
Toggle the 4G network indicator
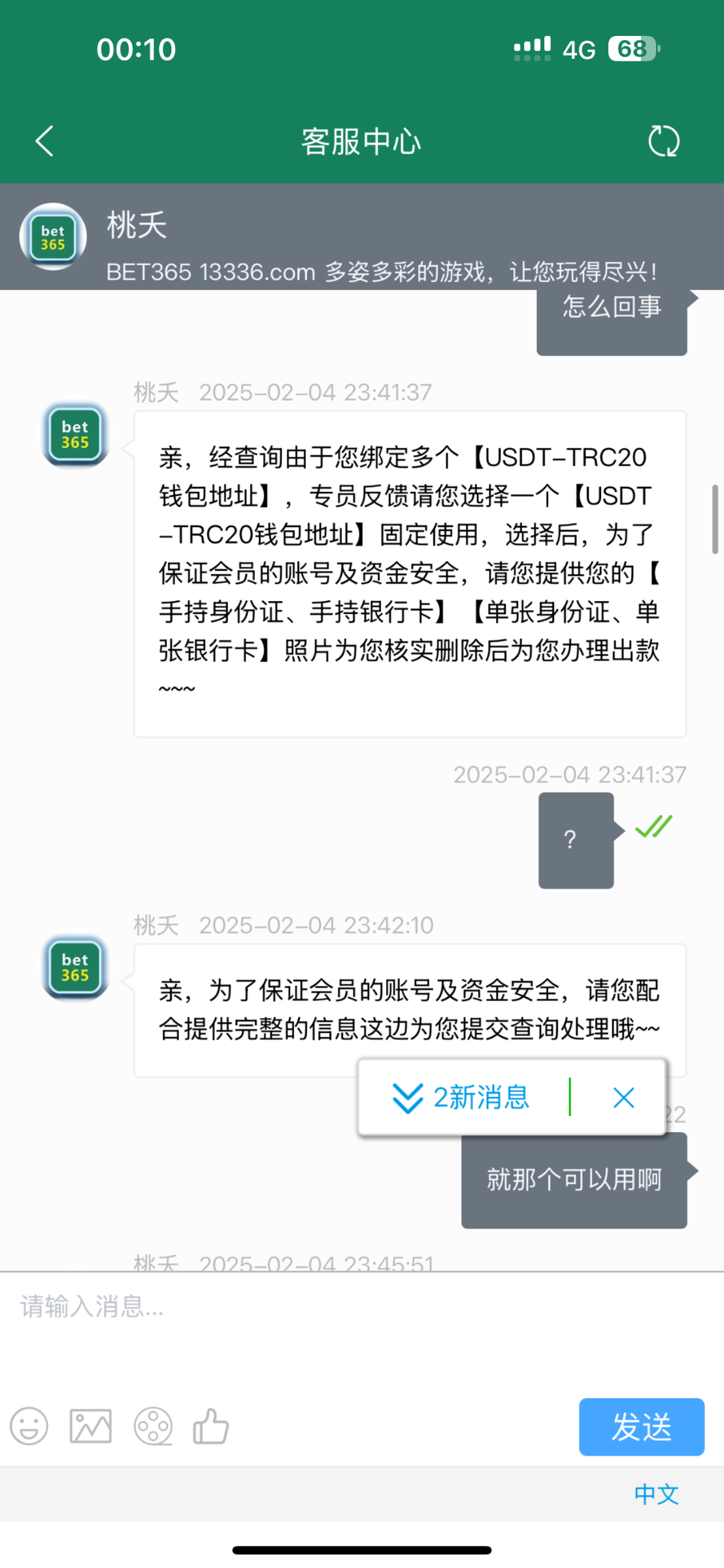tap(580, 48)
